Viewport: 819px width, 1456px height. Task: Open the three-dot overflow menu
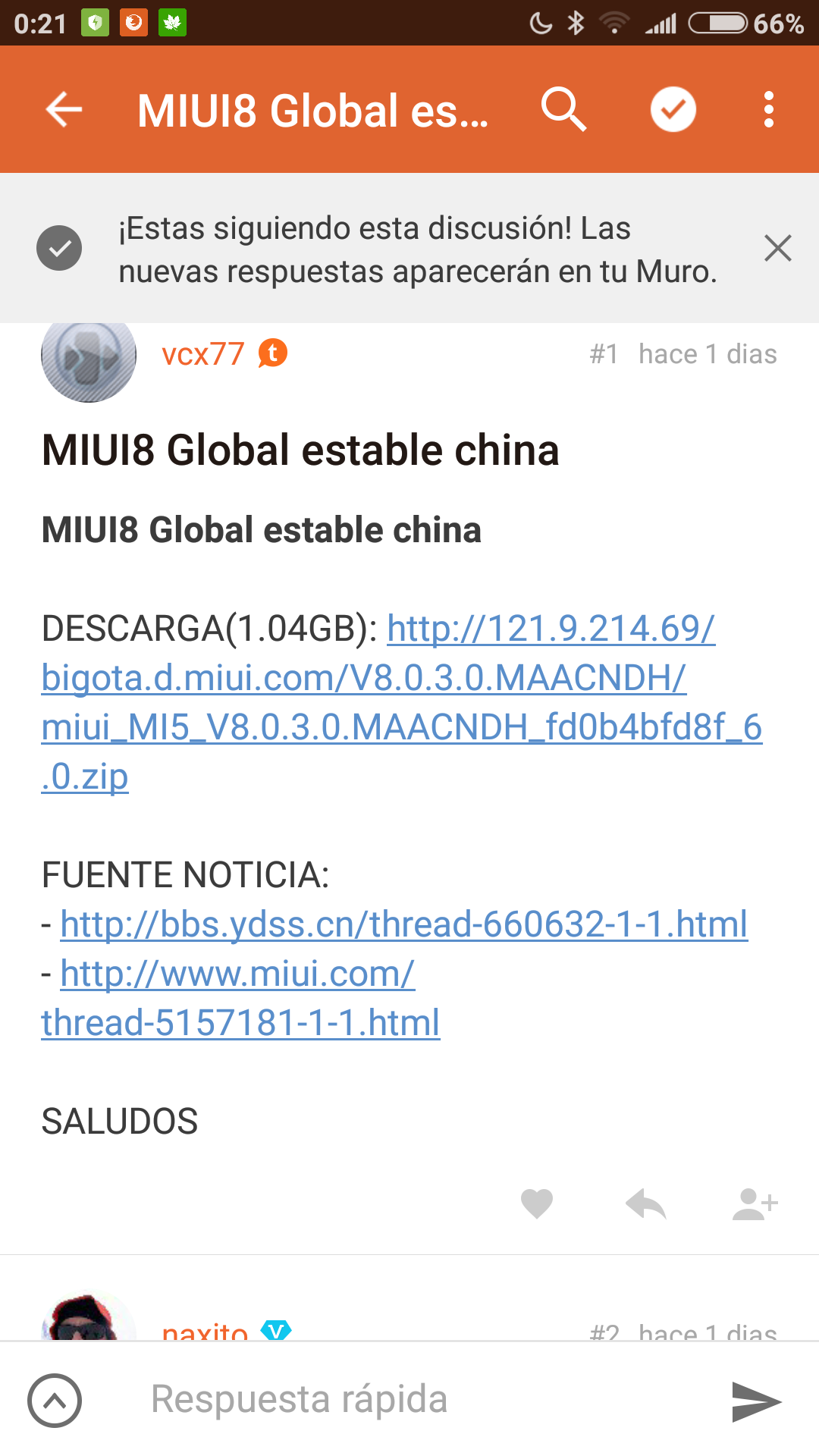pyautogui.click(x=769, y=110)
